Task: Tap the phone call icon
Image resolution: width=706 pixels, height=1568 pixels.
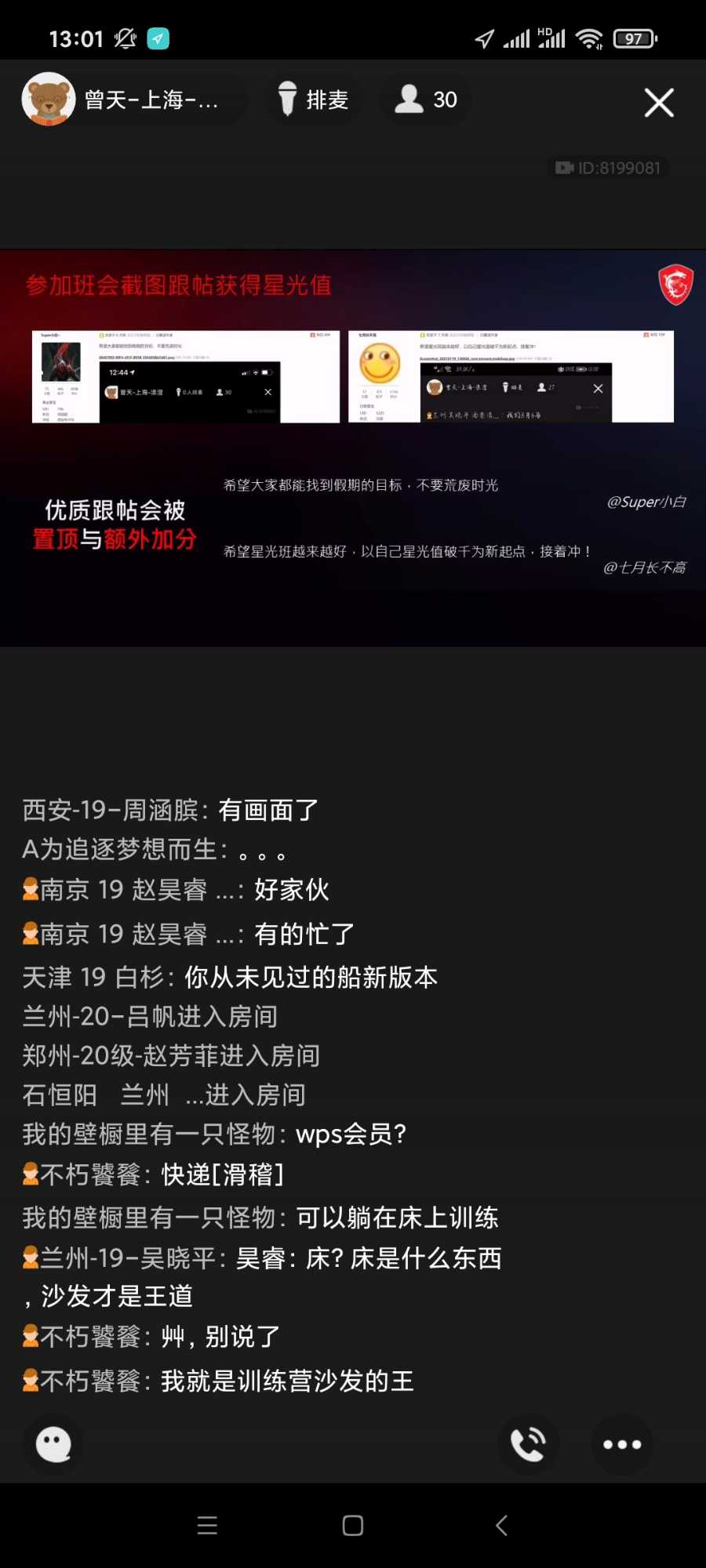Action: point(528,1443)
